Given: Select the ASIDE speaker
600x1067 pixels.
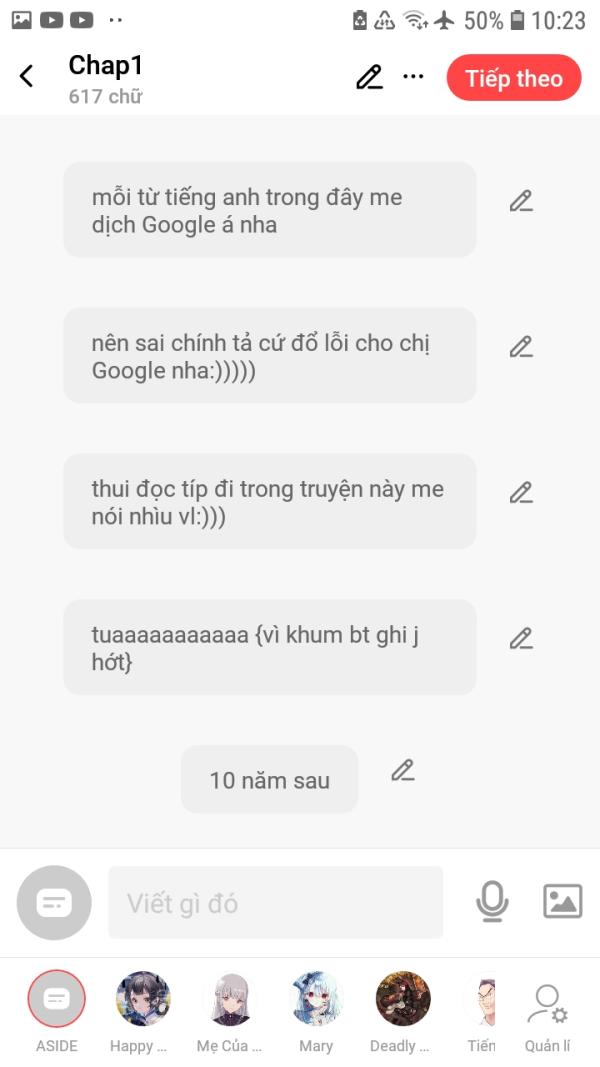Looking at the screenshot, I should (57, 1000).
